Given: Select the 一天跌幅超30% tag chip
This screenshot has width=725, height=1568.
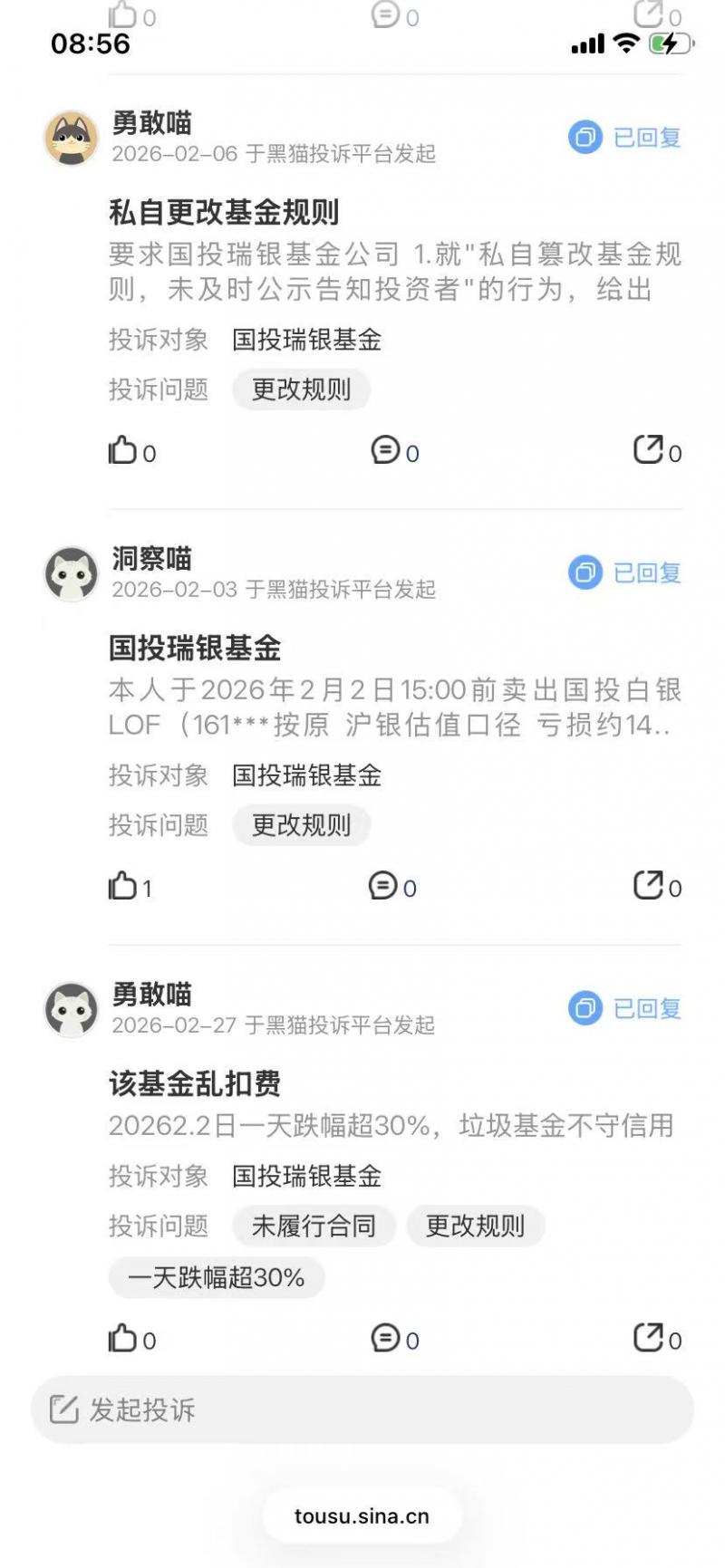Looking at the screenshot, I should (217, 1278).
